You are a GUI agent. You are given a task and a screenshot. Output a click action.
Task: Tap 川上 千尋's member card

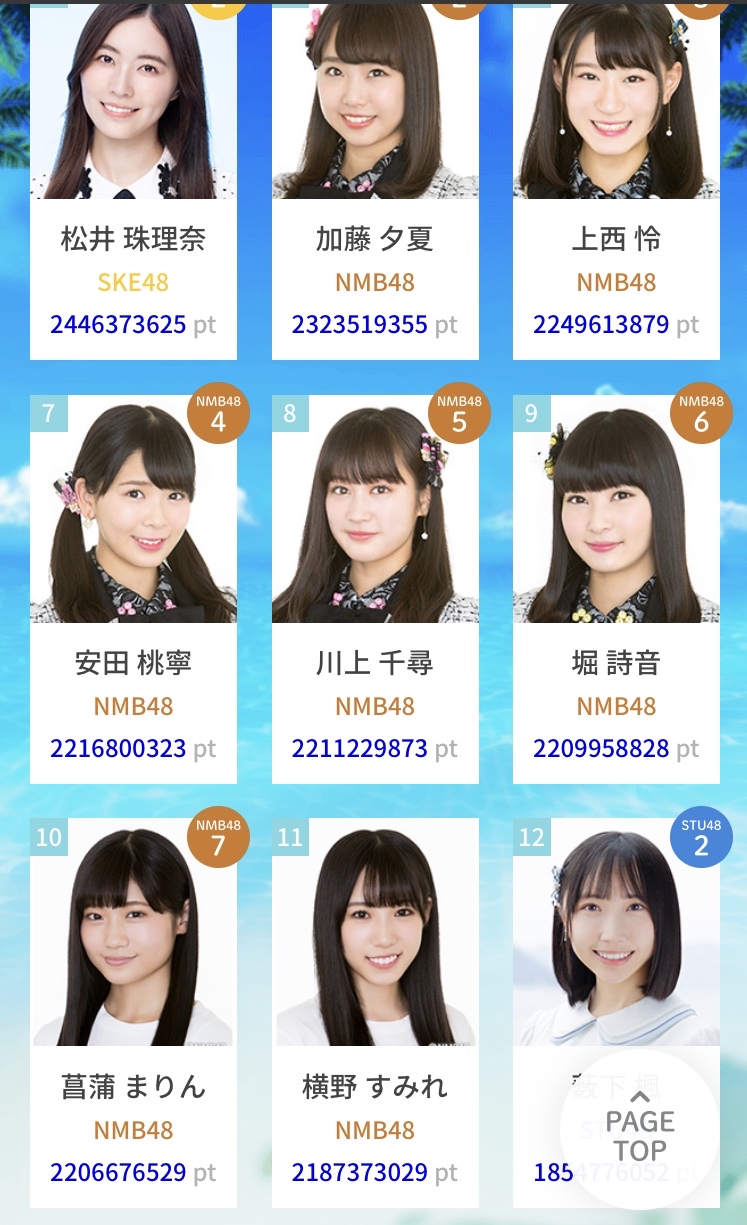pos(375,588)
